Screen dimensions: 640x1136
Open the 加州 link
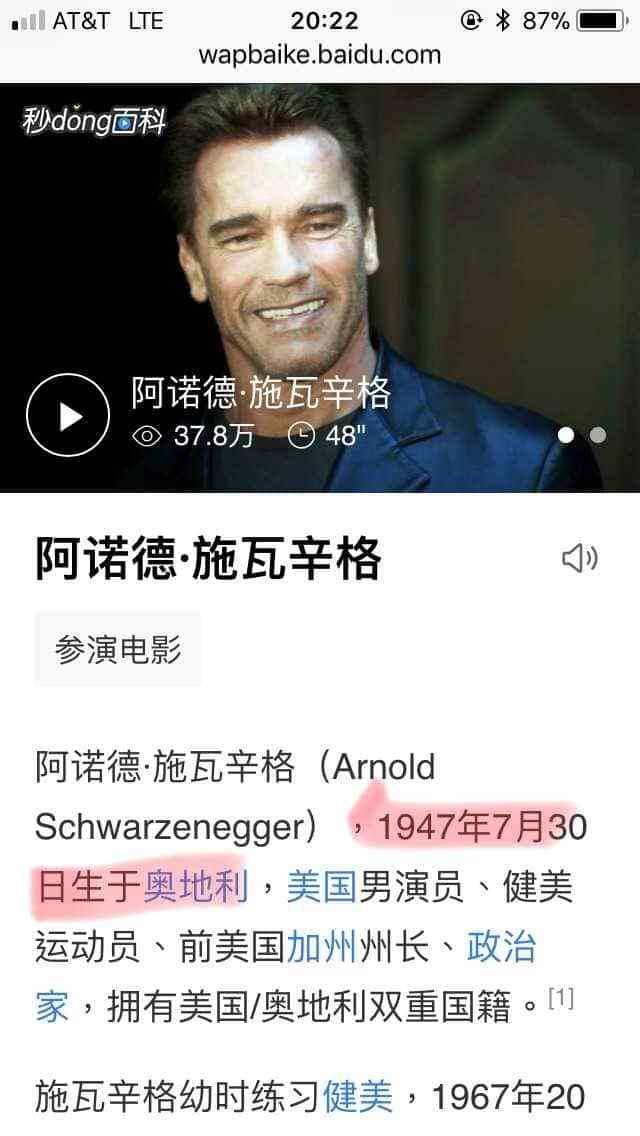321,946
